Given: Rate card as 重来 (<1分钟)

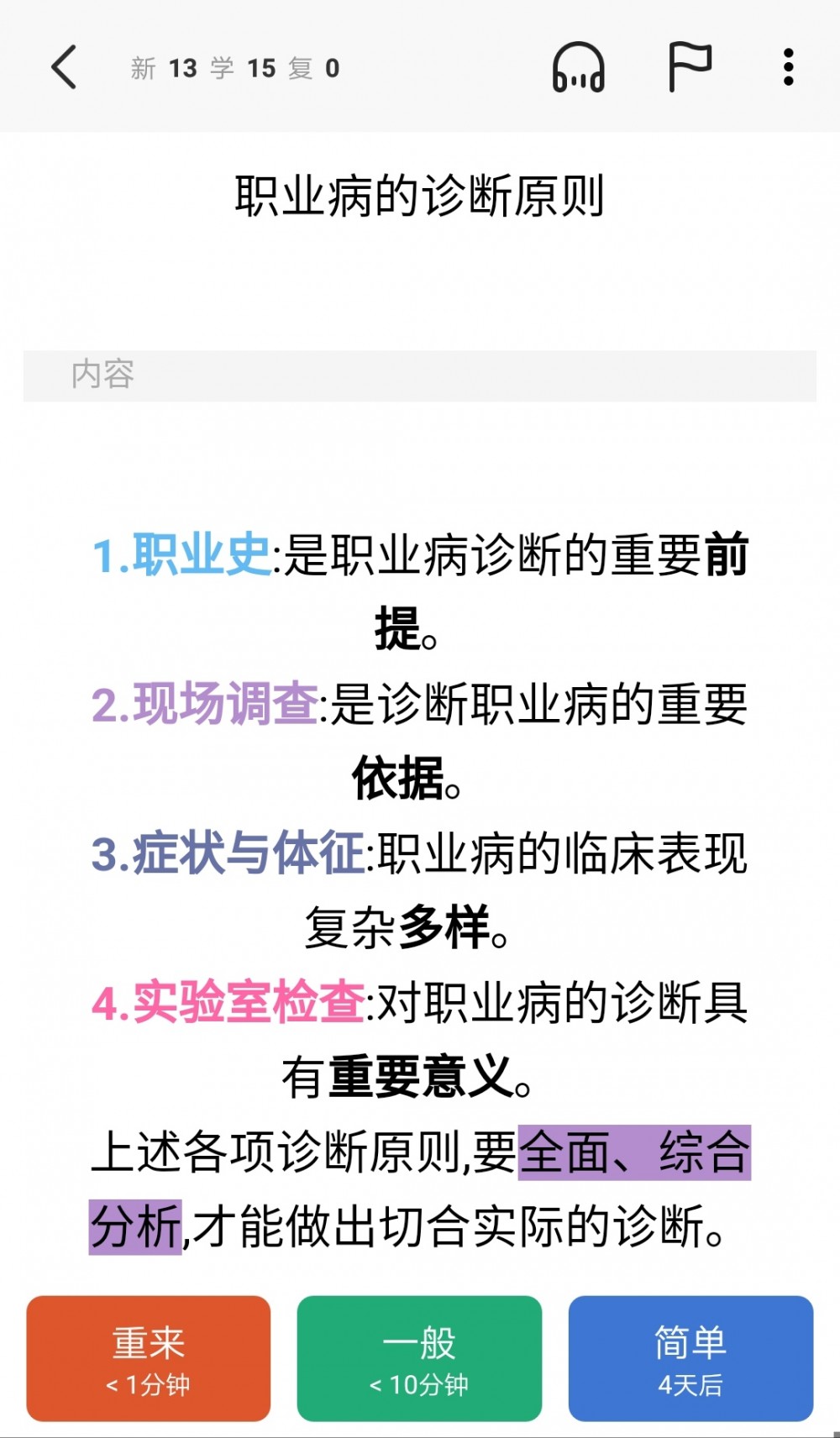Looking at the screenshot, I should [149, 1359].
